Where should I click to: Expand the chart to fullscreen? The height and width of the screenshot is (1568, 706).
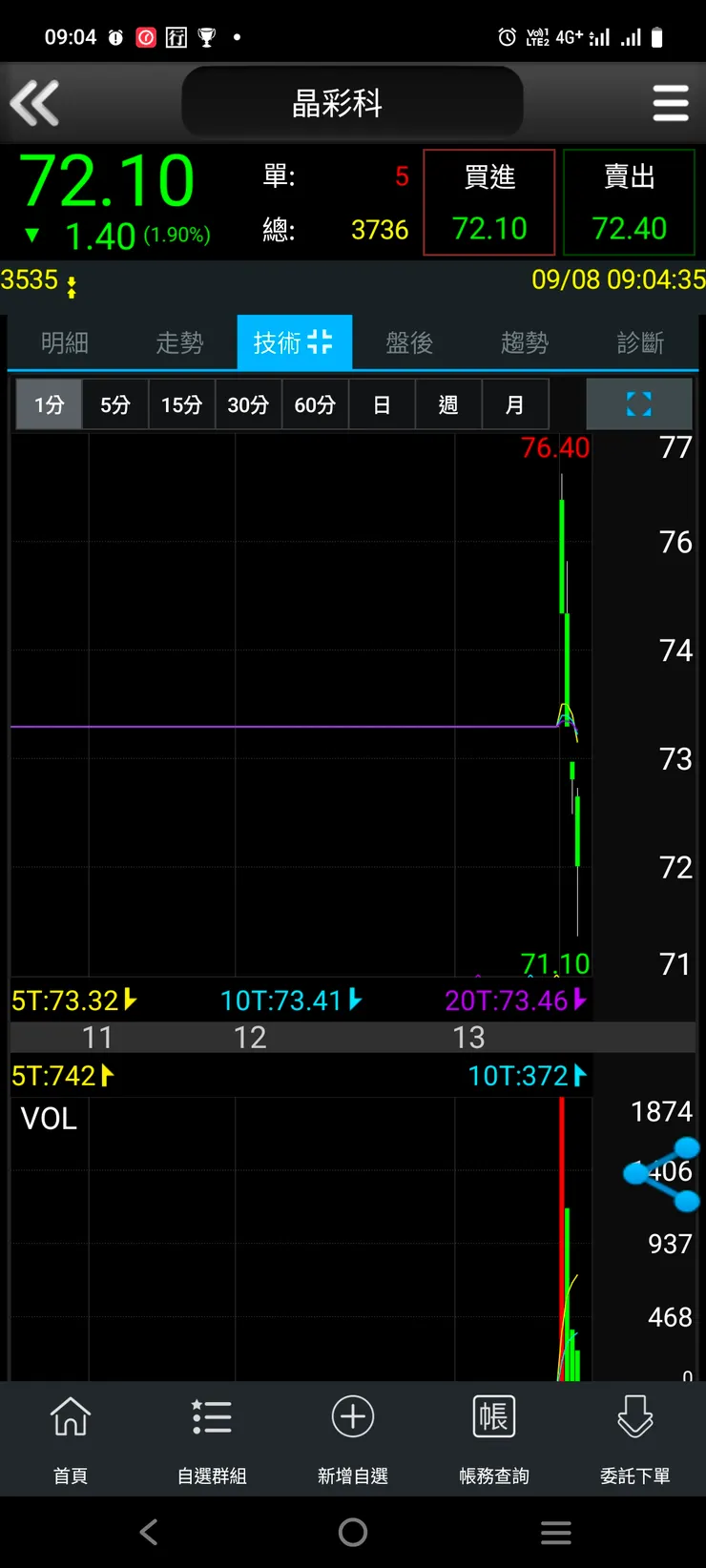(638, 404)
